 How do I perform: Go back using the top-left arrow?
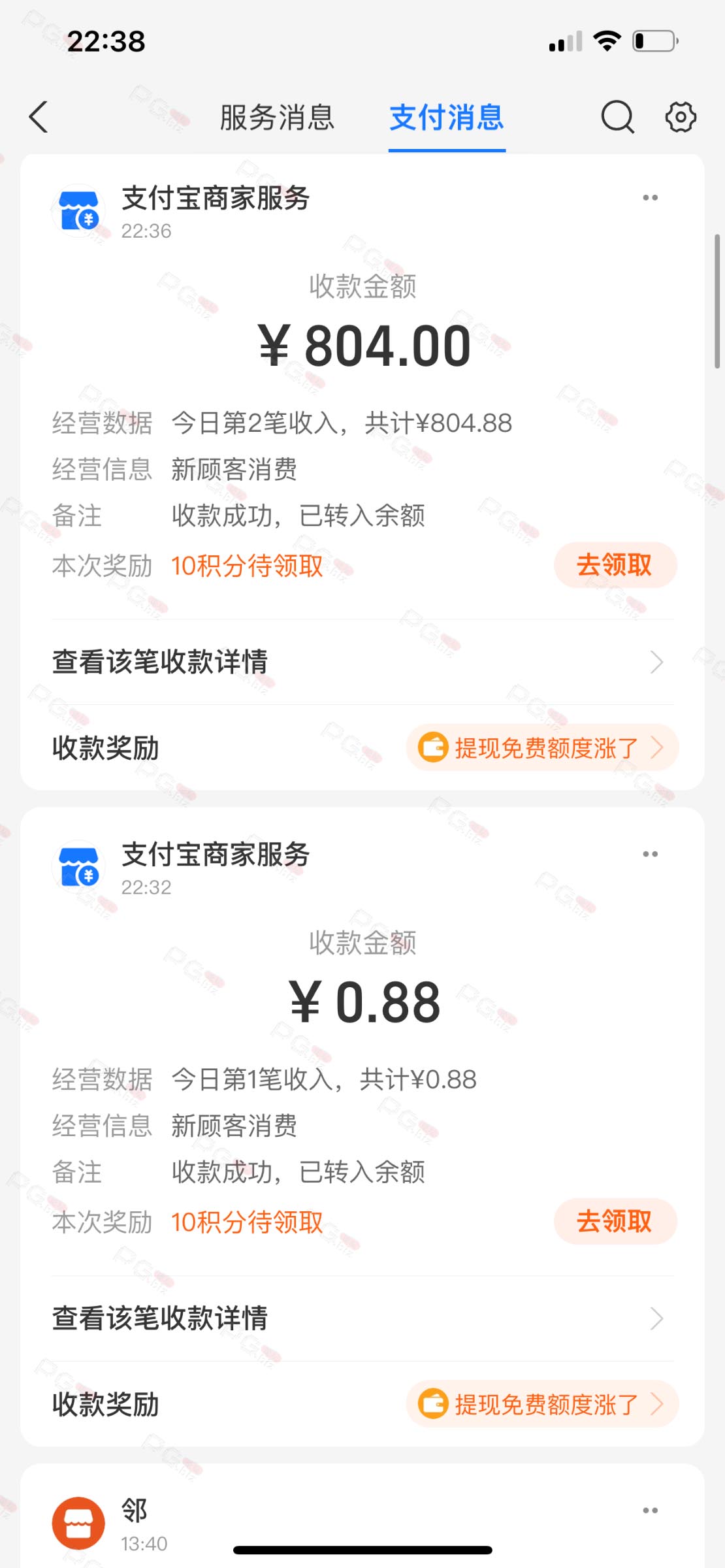(x=39, y=118)
